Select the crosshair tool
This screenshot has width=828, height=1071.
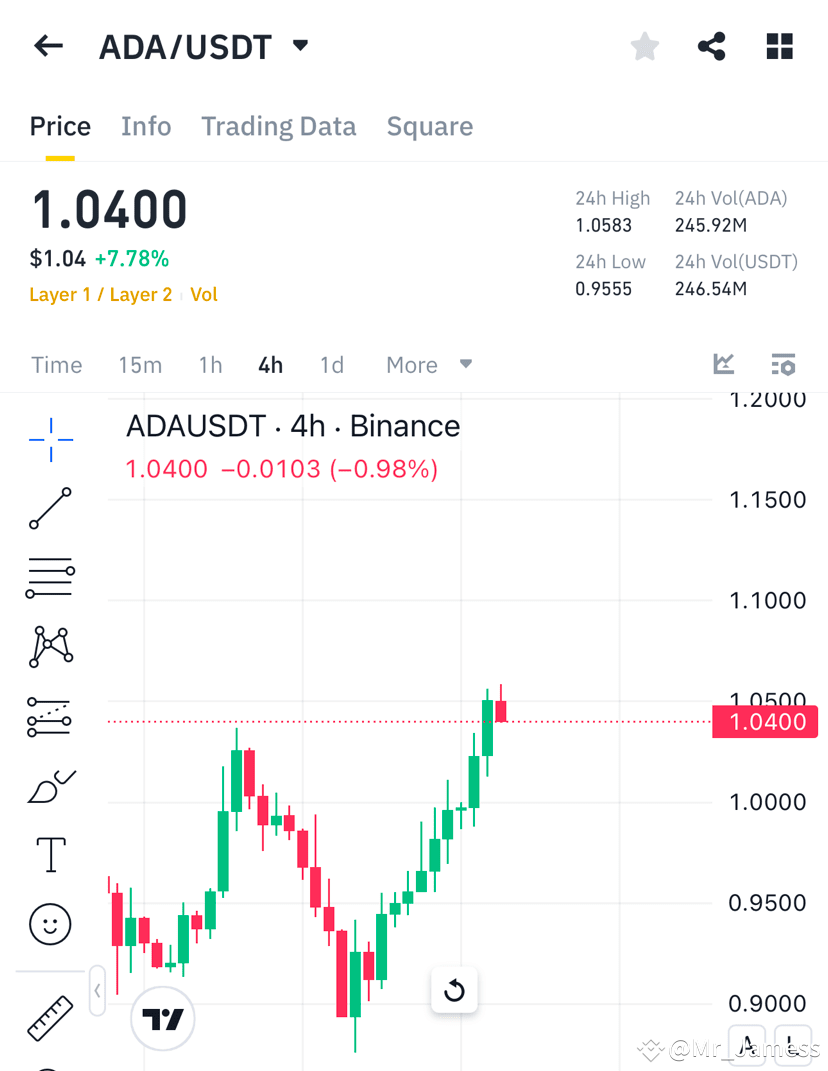pos(50,440)
